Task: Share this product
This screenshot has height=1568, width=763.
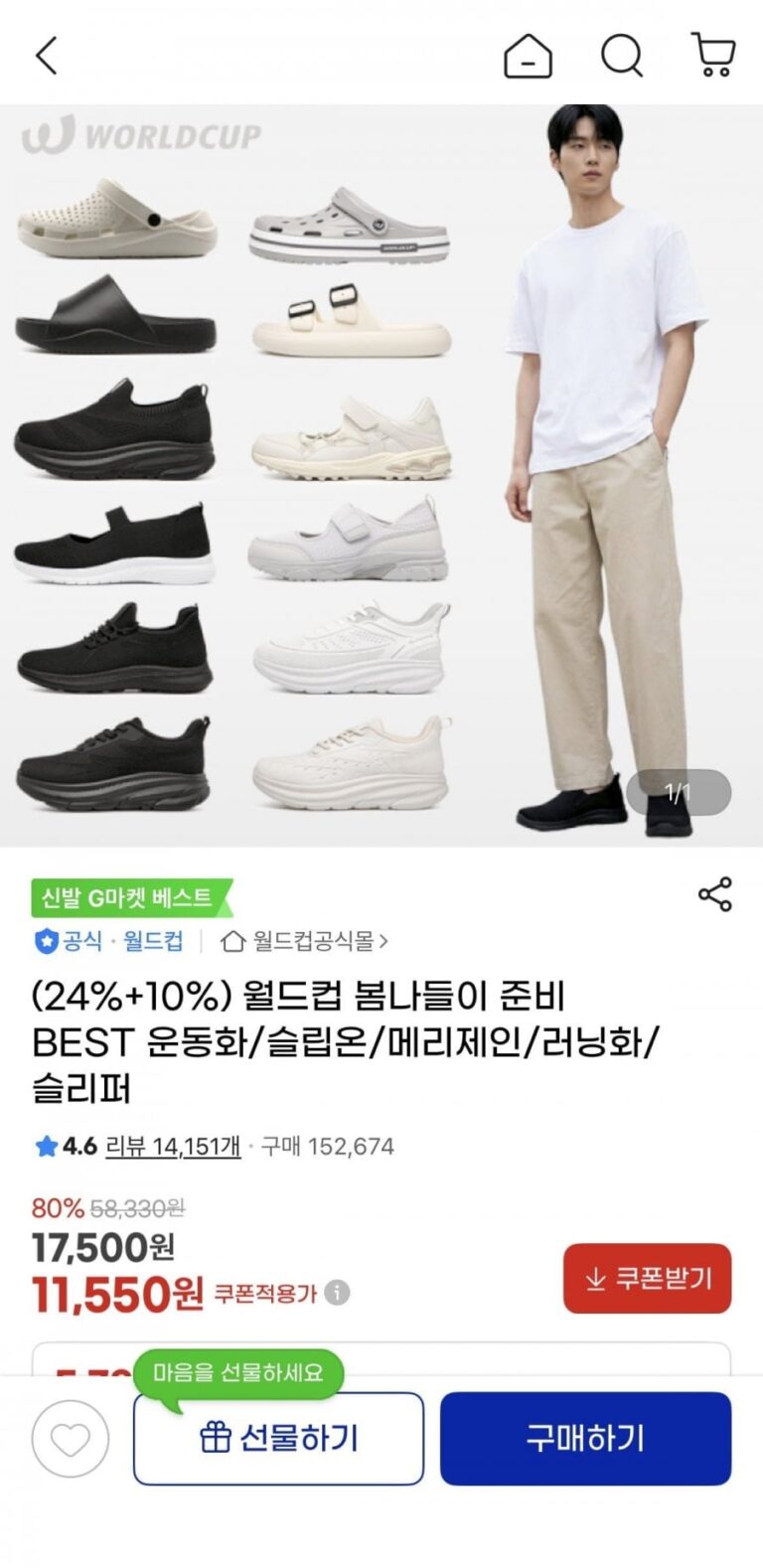Action: [x=714, y=894]
